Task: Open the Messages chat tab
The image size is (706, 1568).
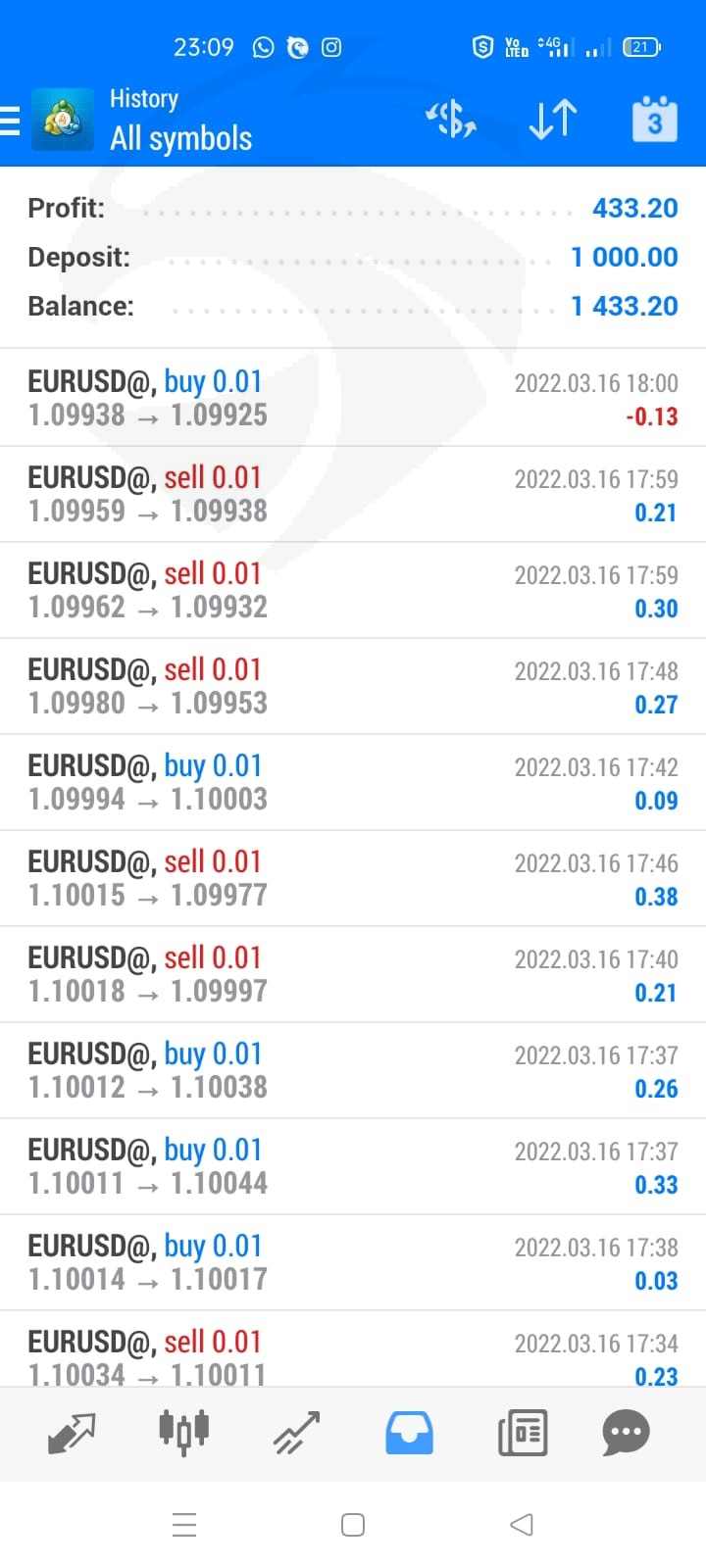Action: click(x=626, y=1434)
